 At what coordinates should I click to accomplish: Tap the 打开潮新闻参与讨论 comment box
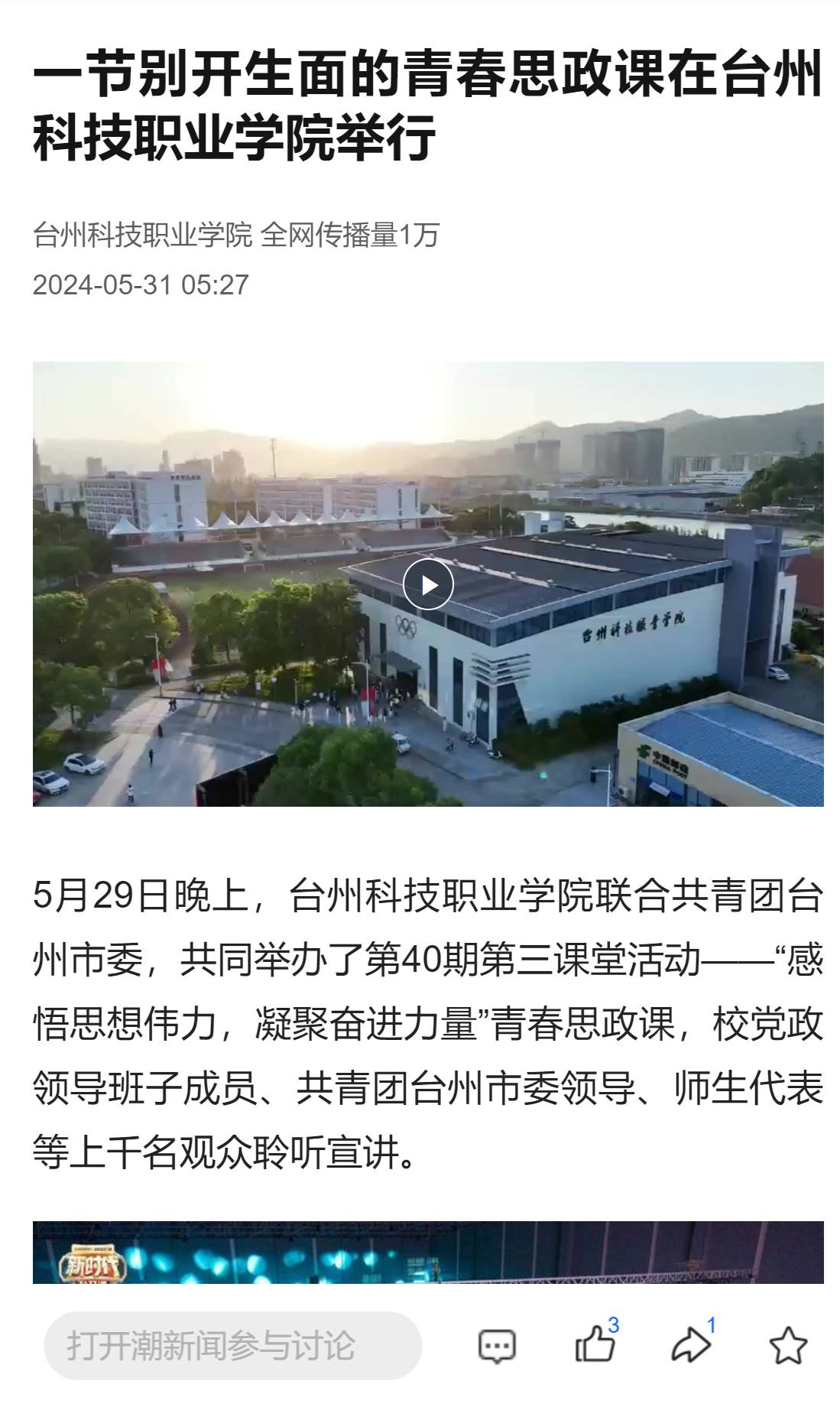coord(233,1346)
